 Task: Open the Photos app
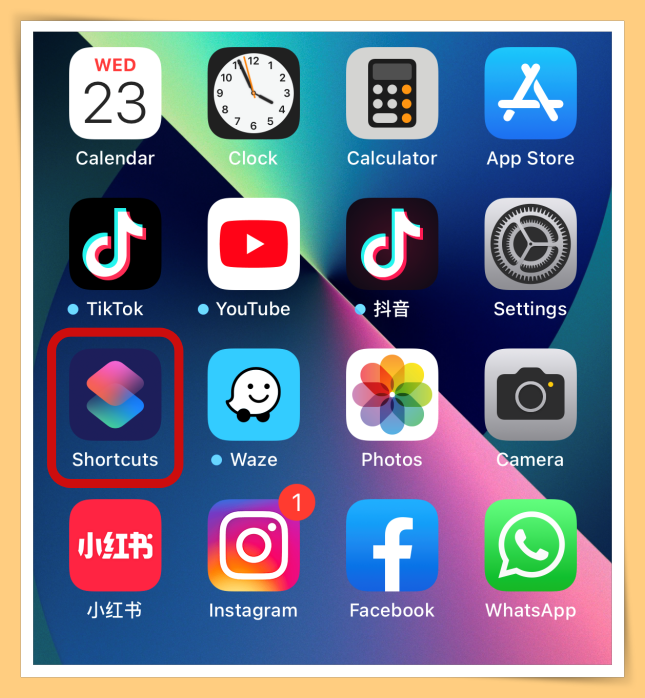(x=392, y=395)
